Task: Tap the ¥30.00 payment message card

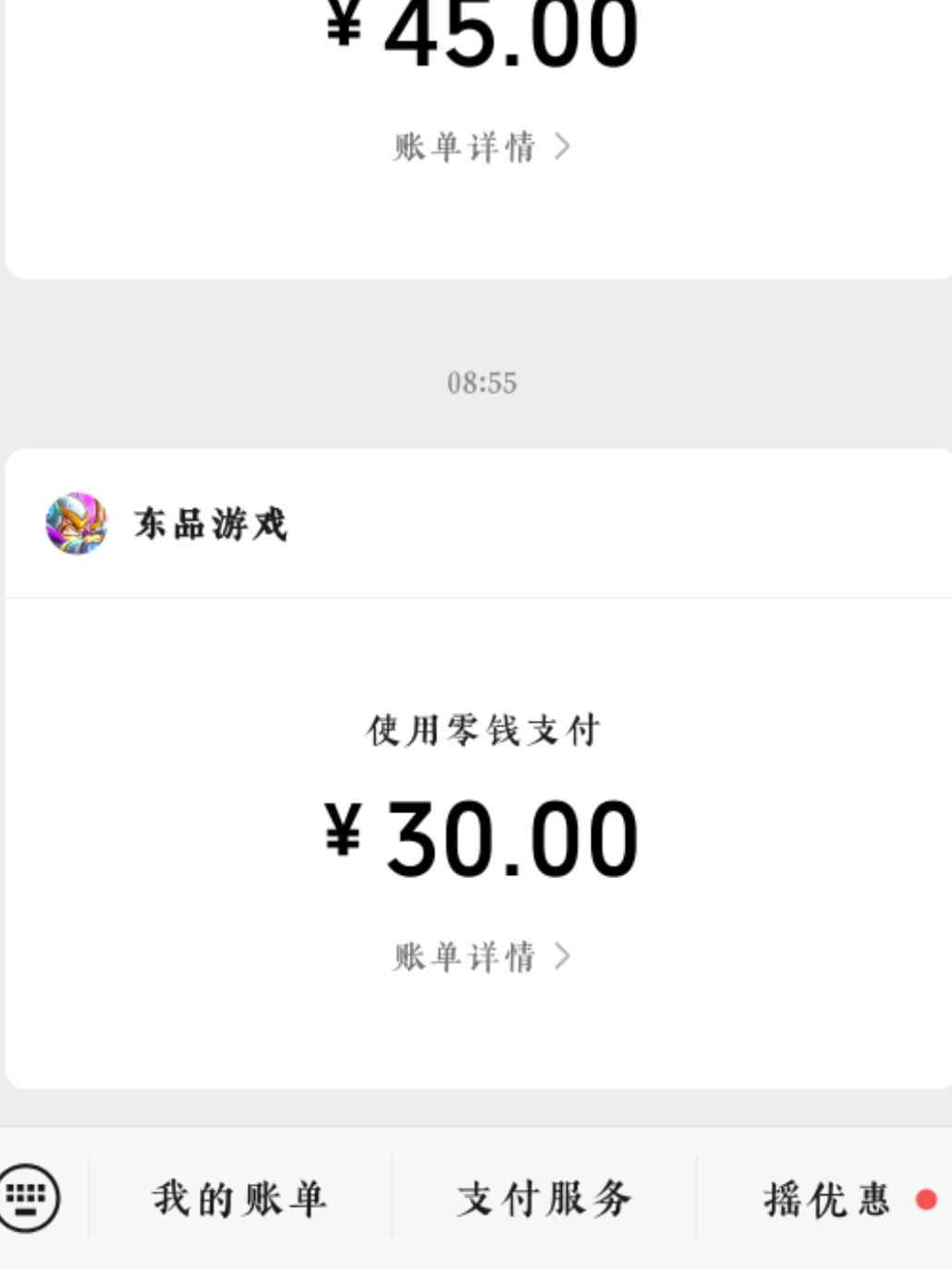Action: 477,836
